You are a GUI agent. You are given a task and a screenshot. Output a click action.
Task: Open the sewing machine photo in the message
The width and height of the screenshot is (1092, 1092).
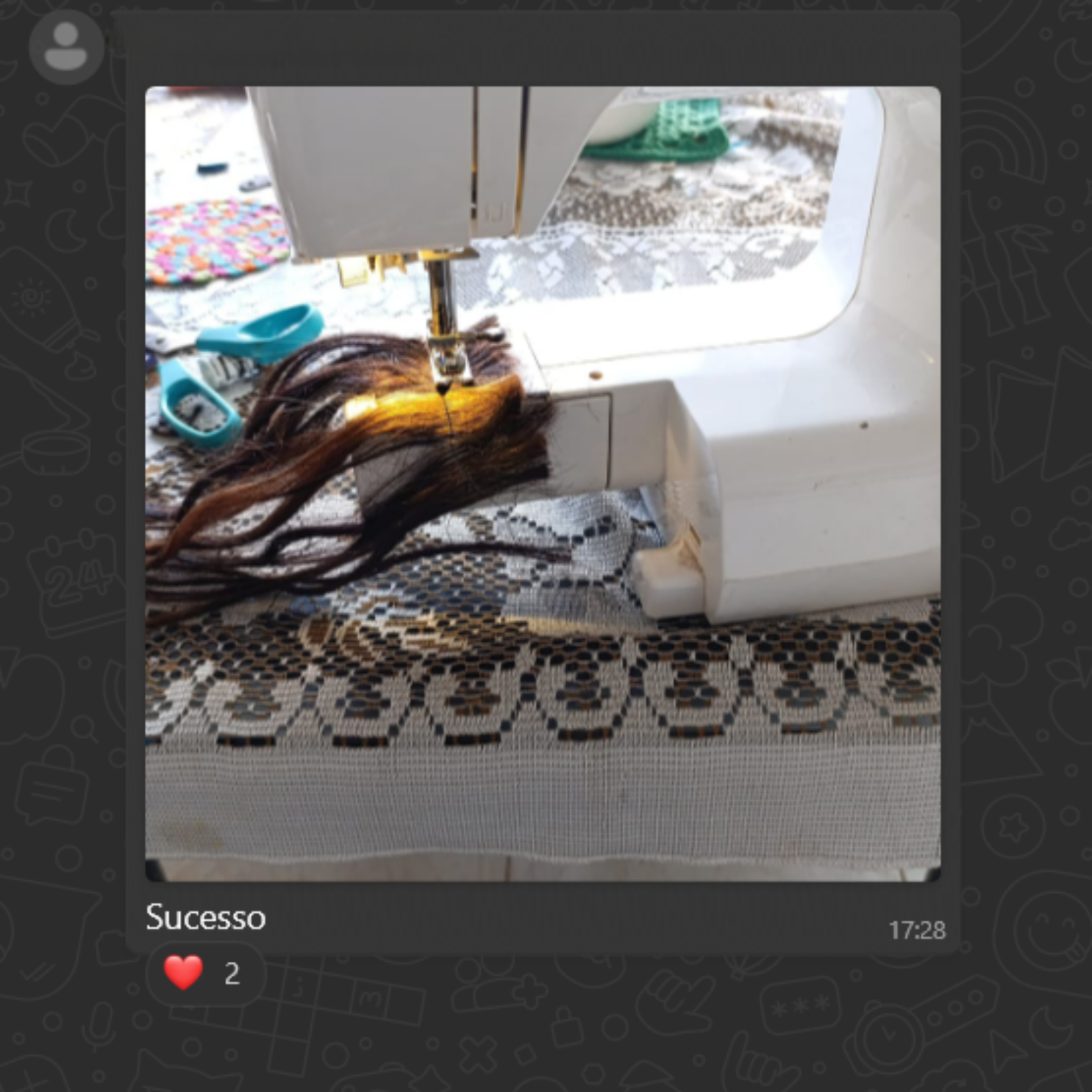(x=542, y=483)
